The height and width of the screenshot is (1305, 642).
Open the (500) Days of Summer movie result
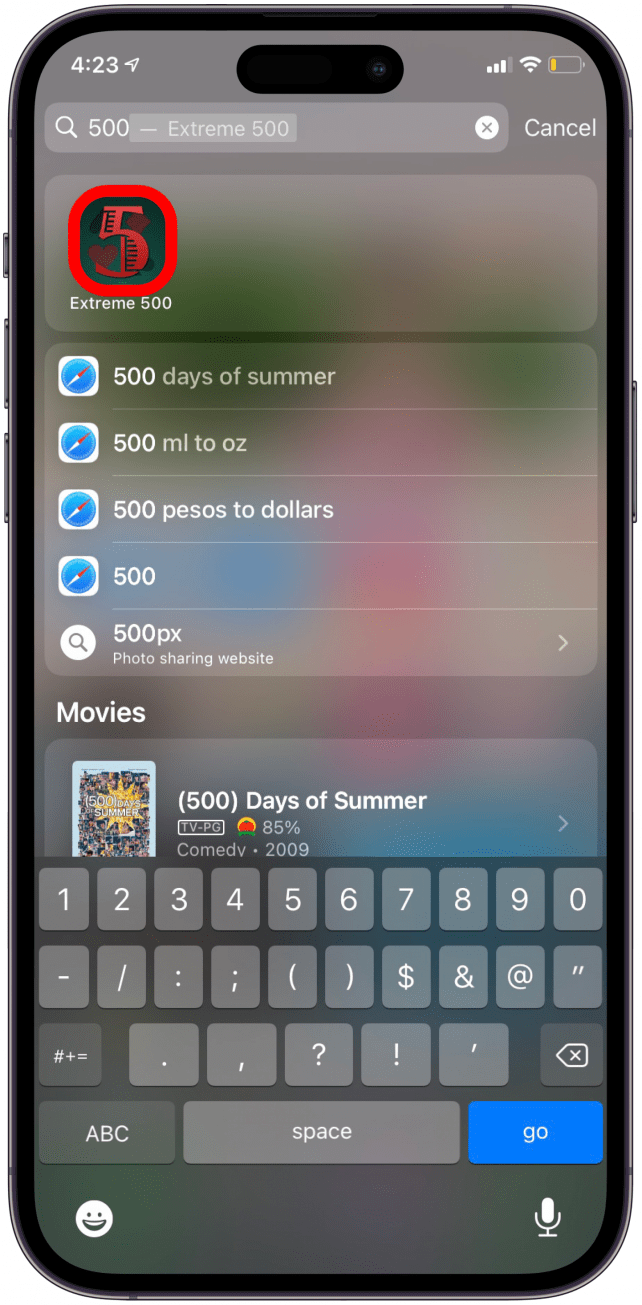coord(320,812)
